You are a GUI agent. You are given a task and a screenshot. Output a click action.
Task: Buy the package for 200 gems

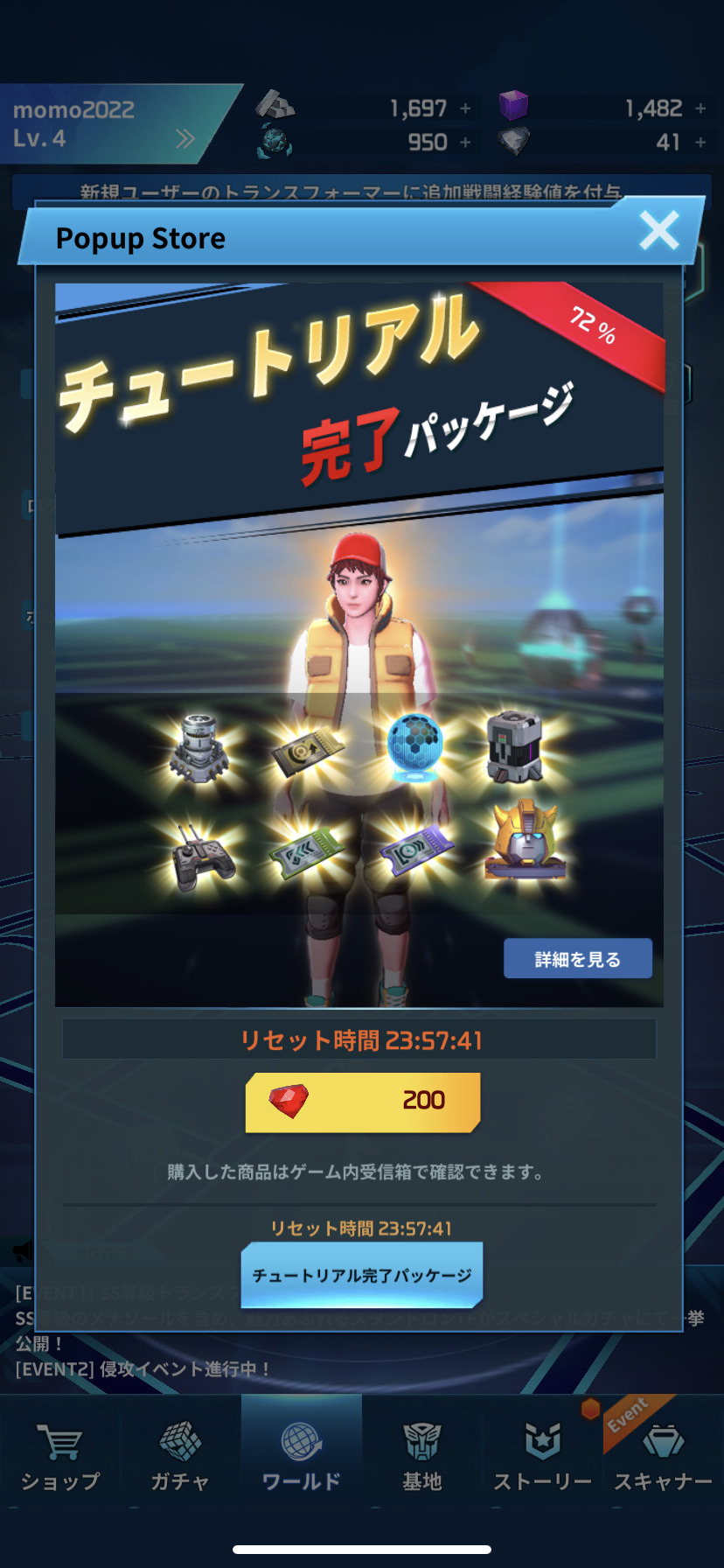point(362,1102)
